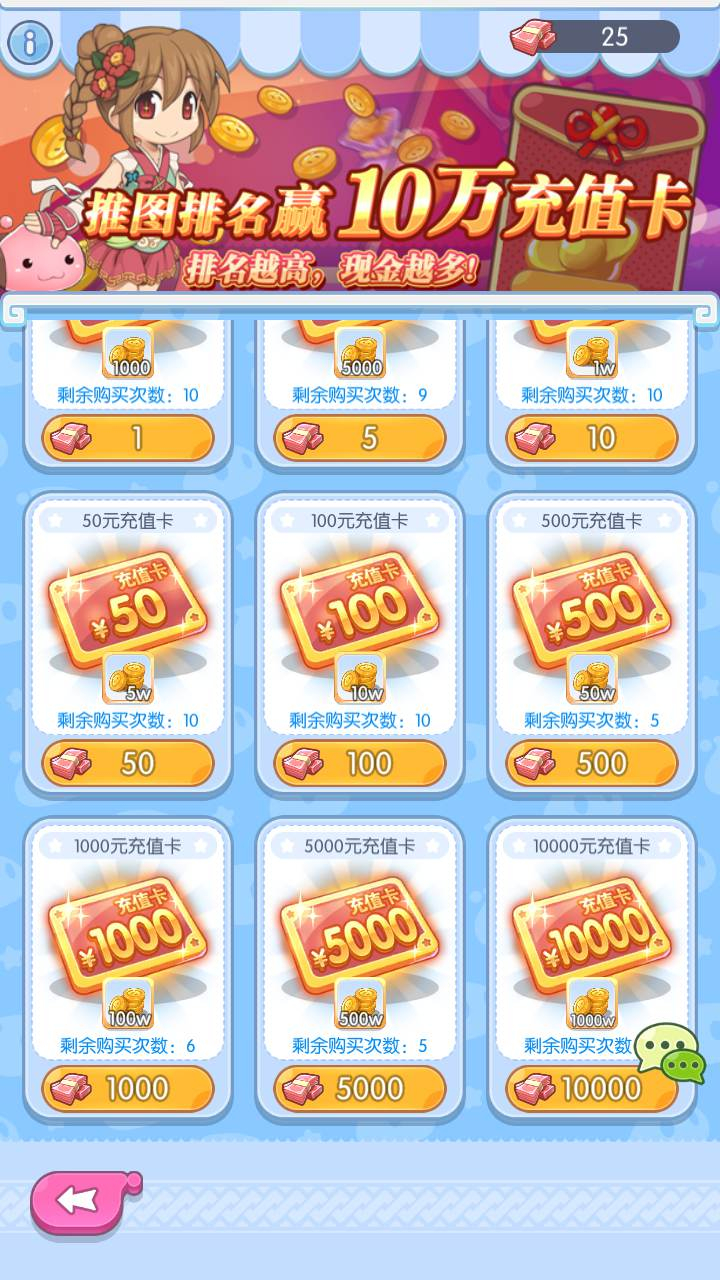Tap the price button showing 5
Image resolution: width=720 pixels, height=1280 pixels.
click(x=360, y=438)
